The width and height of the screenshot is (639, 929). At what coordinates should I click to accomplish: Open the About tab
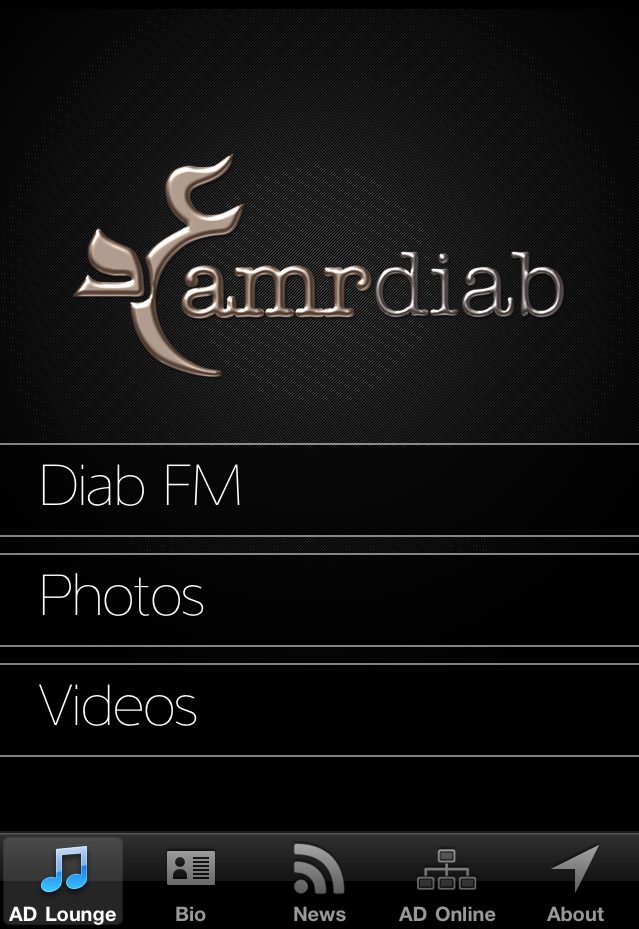tap(575, 882)
